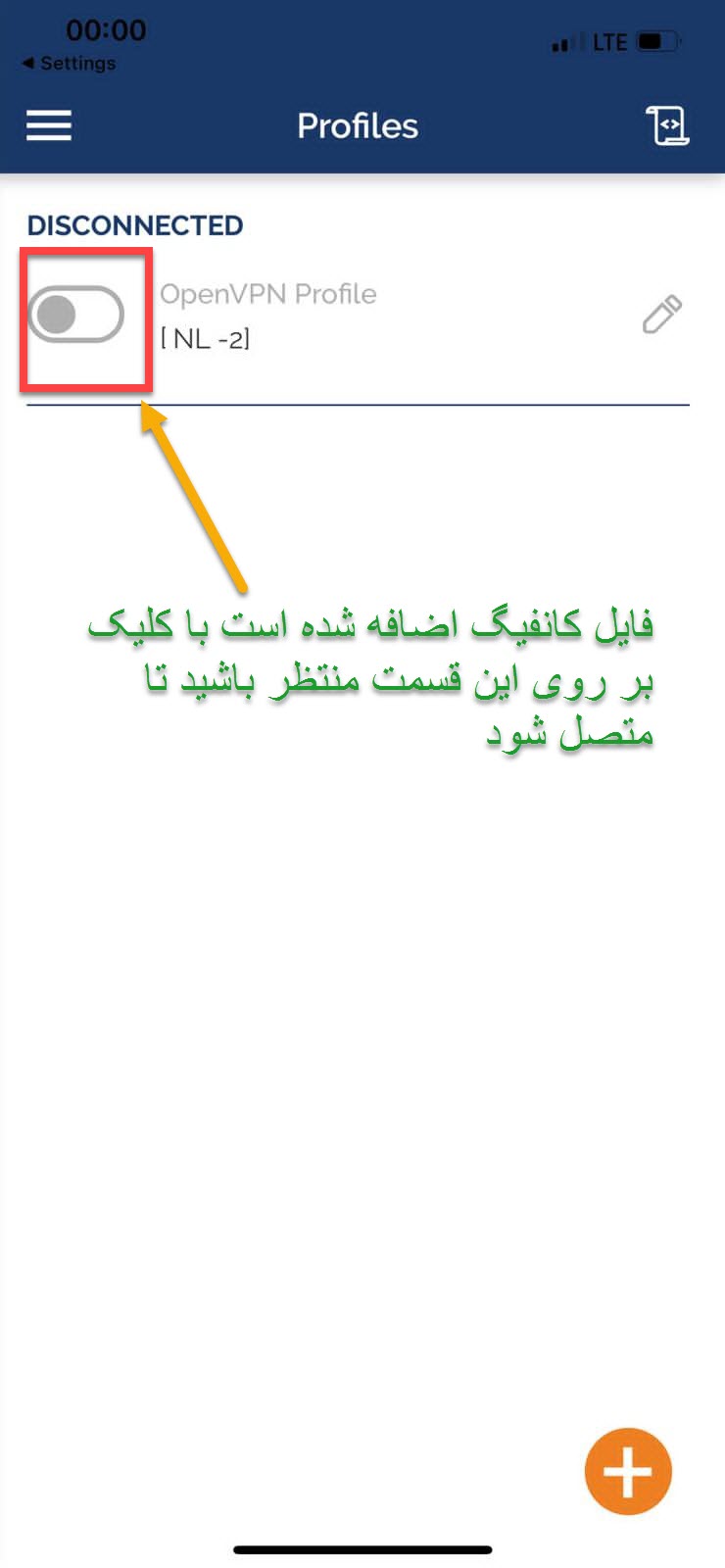Add a new profile with plus button
Screen dimensions: 725x1568
click(x=627, y=1471)
